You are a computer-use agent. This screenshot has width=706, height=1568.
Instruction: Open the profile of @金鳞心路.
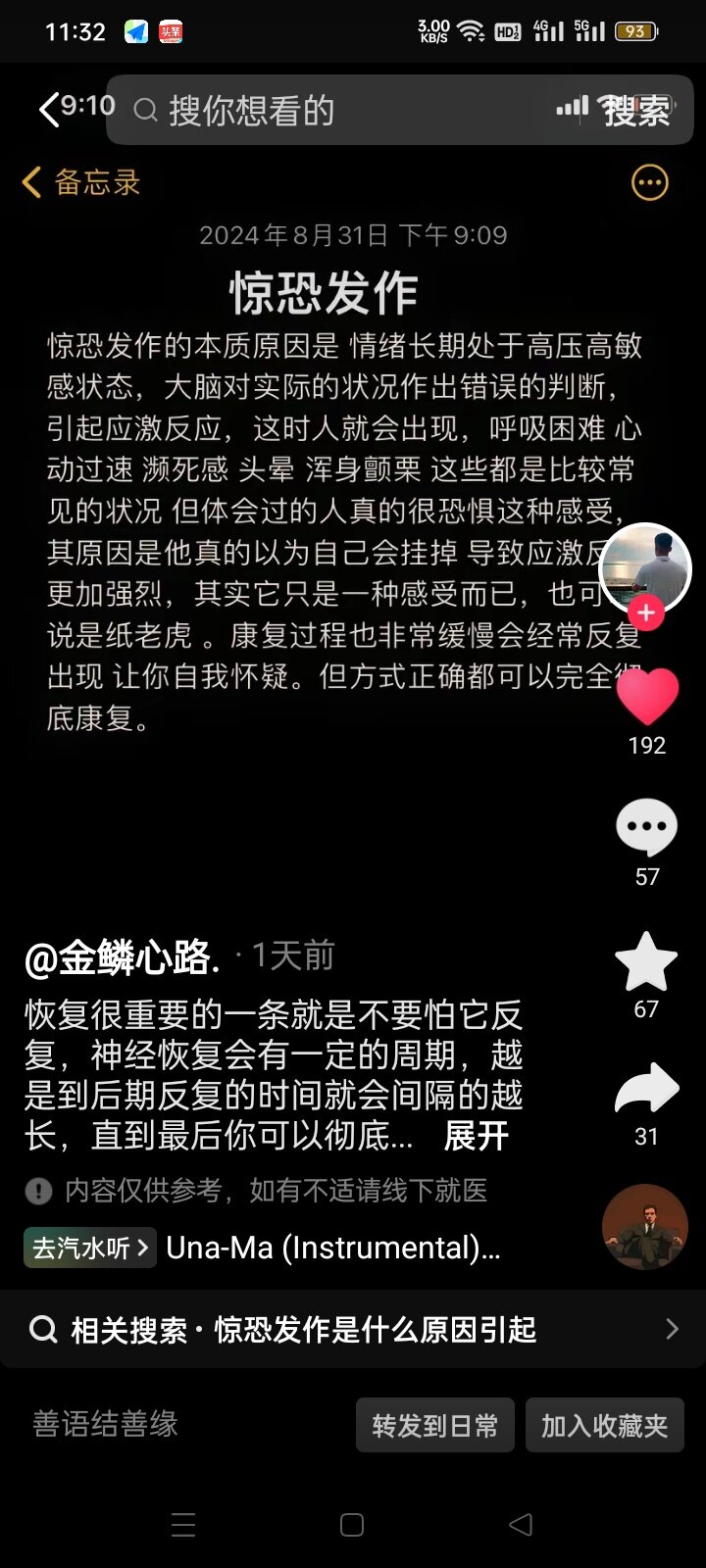point(122,956)
